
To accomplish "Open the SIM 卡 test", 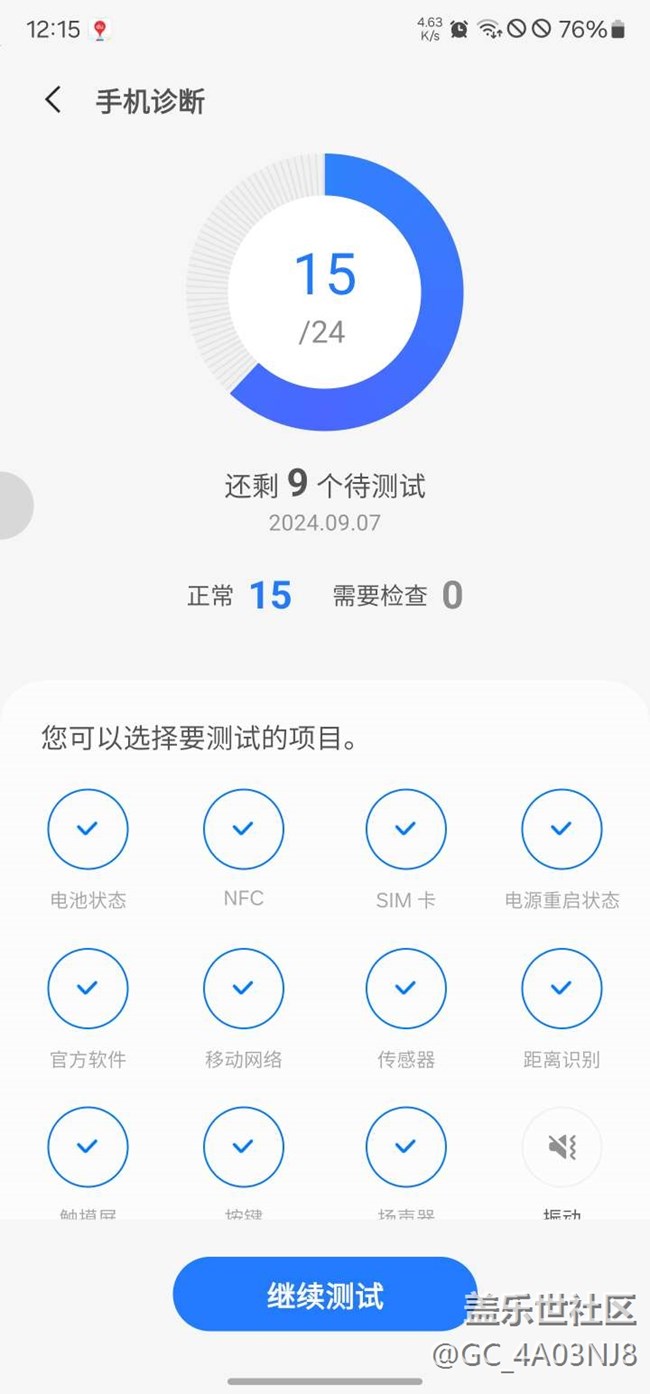I will [x=405, y=829].
